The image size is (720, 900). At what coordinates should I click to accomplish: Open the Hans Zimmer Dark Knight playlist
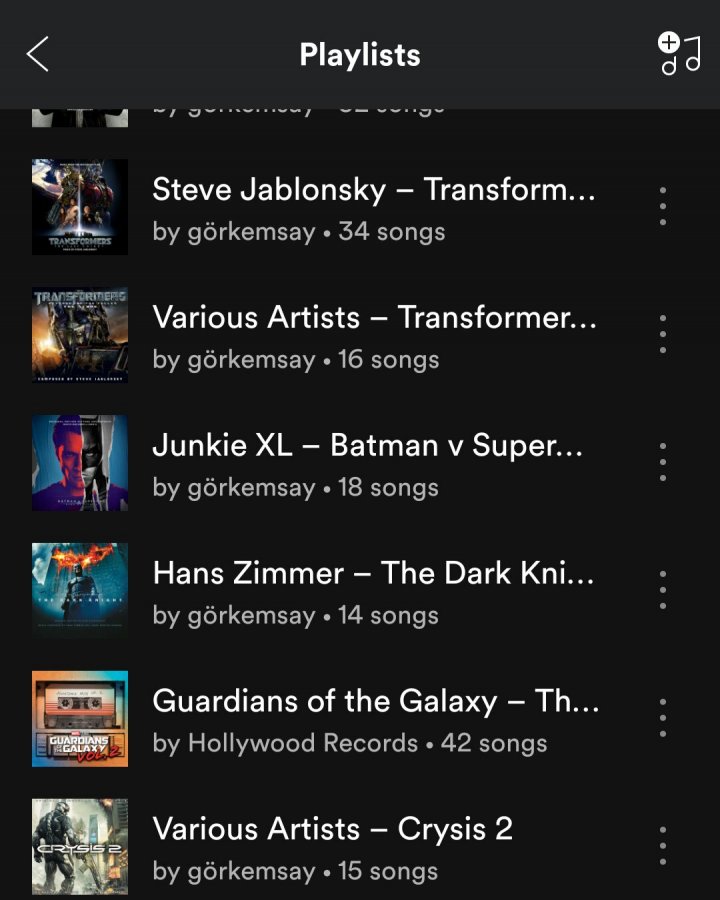coord(373,592)
